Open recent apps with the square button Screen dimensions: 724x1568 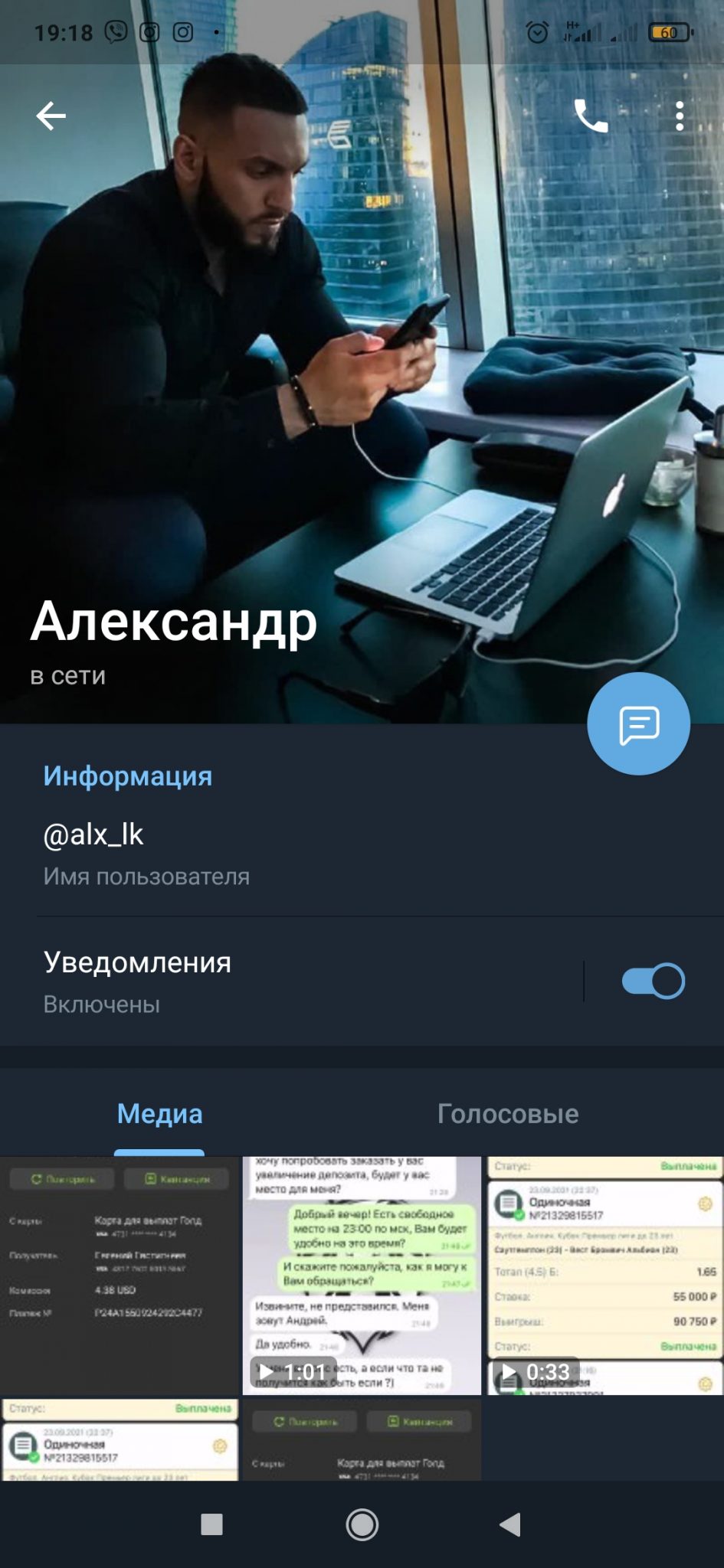tap(211, 1524)
